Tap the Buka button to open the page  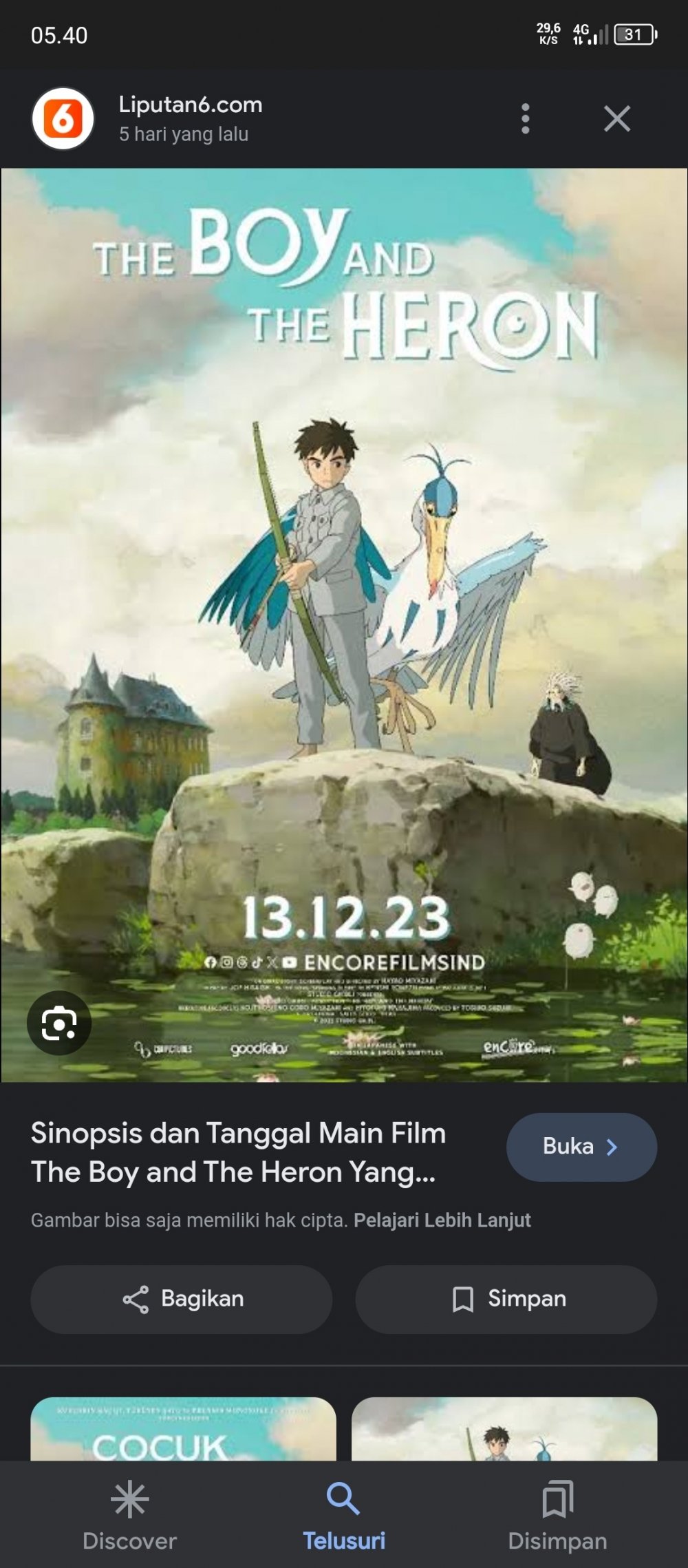point(581,1147)
